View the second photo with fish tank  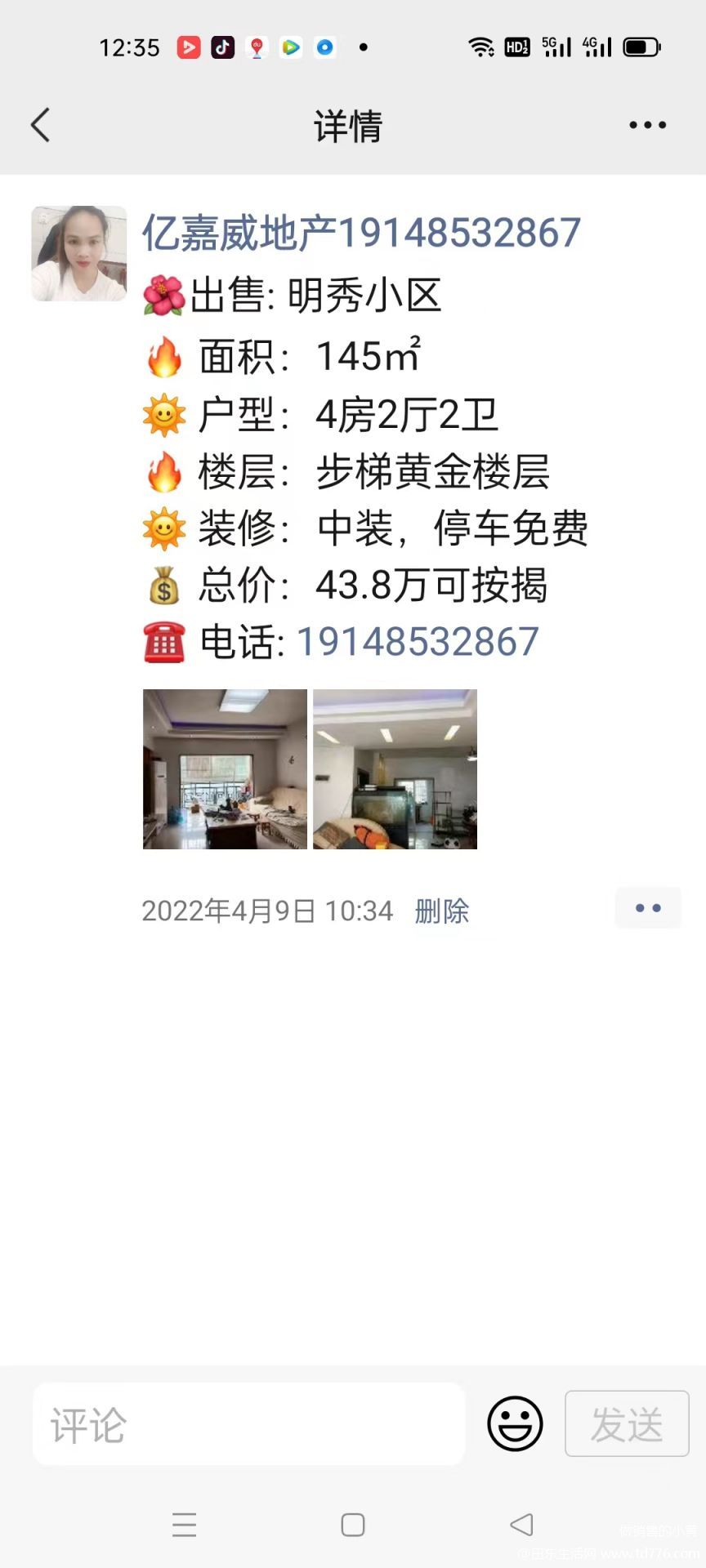[395, 769]
